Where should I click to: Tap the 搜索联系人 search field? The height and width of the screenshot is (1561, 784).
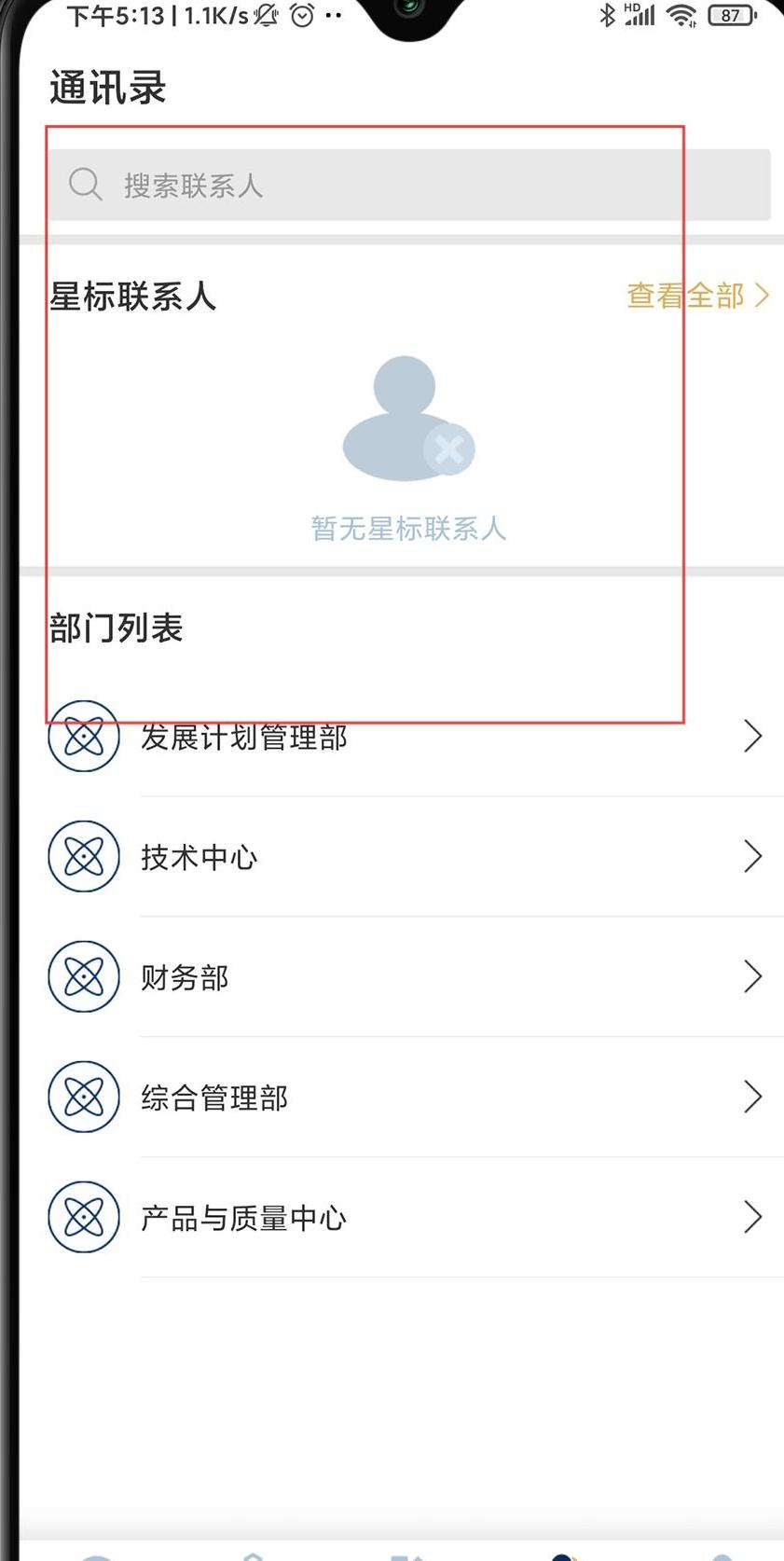[408, 185]
